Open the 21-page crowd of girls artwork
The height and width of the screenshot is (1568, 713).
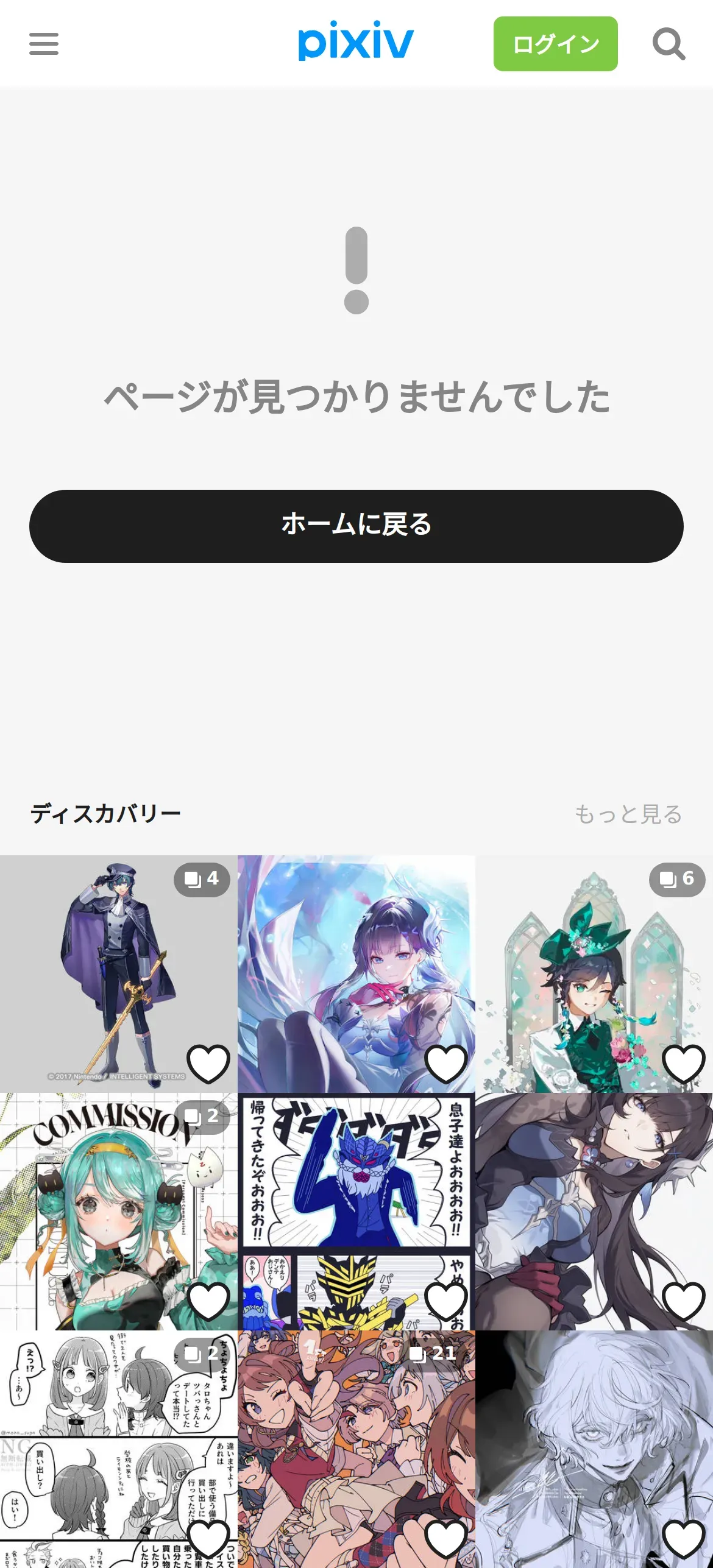pyautogui.click(x=357, y=1449)
